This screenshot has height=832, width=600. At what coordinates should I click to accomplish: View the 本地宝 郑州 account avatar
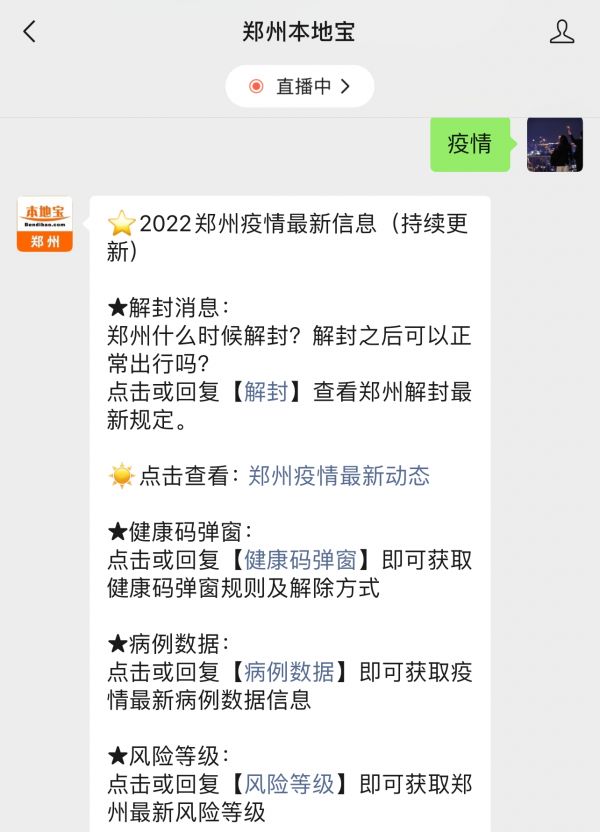(x=45, y=224)
